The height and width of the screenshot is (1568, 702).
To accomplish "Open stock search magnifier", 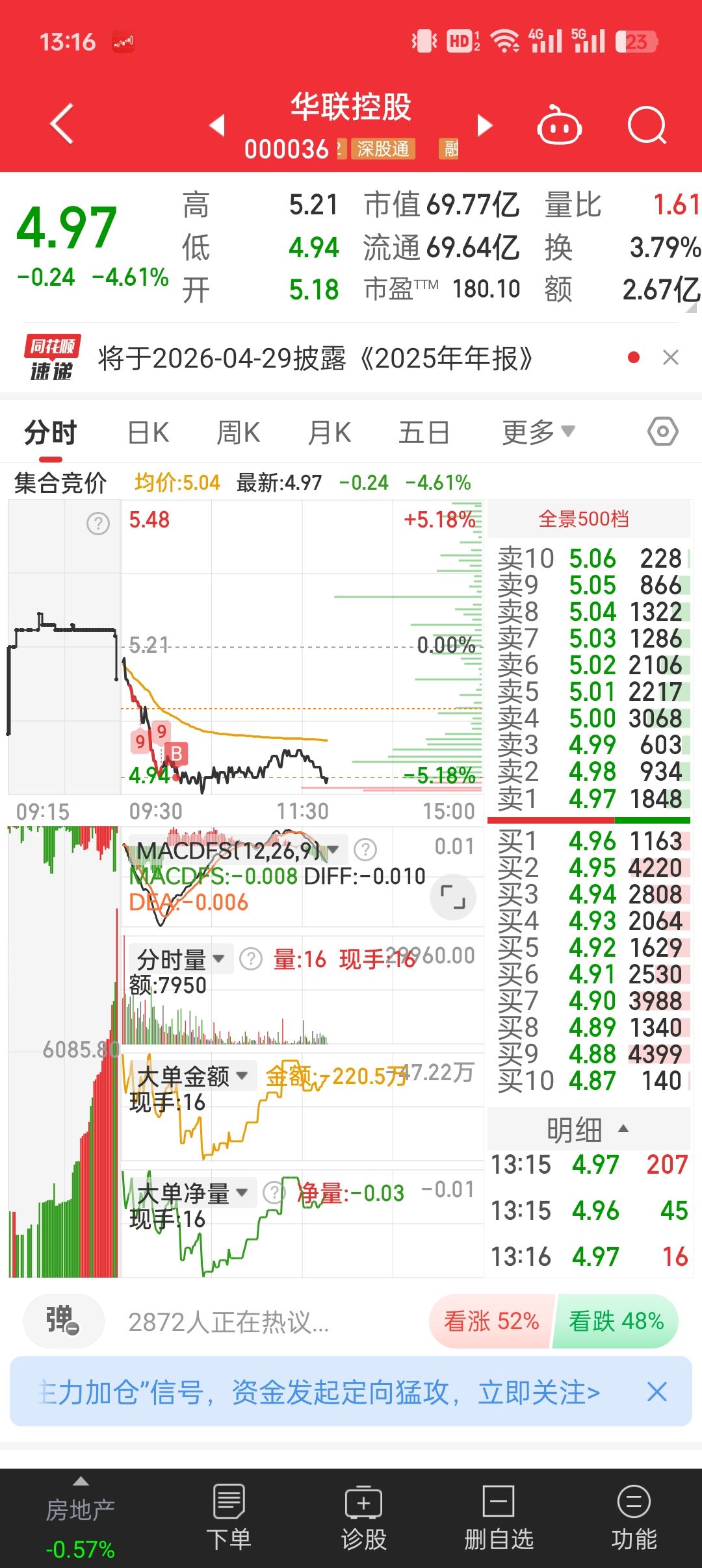I will [647, 125].
